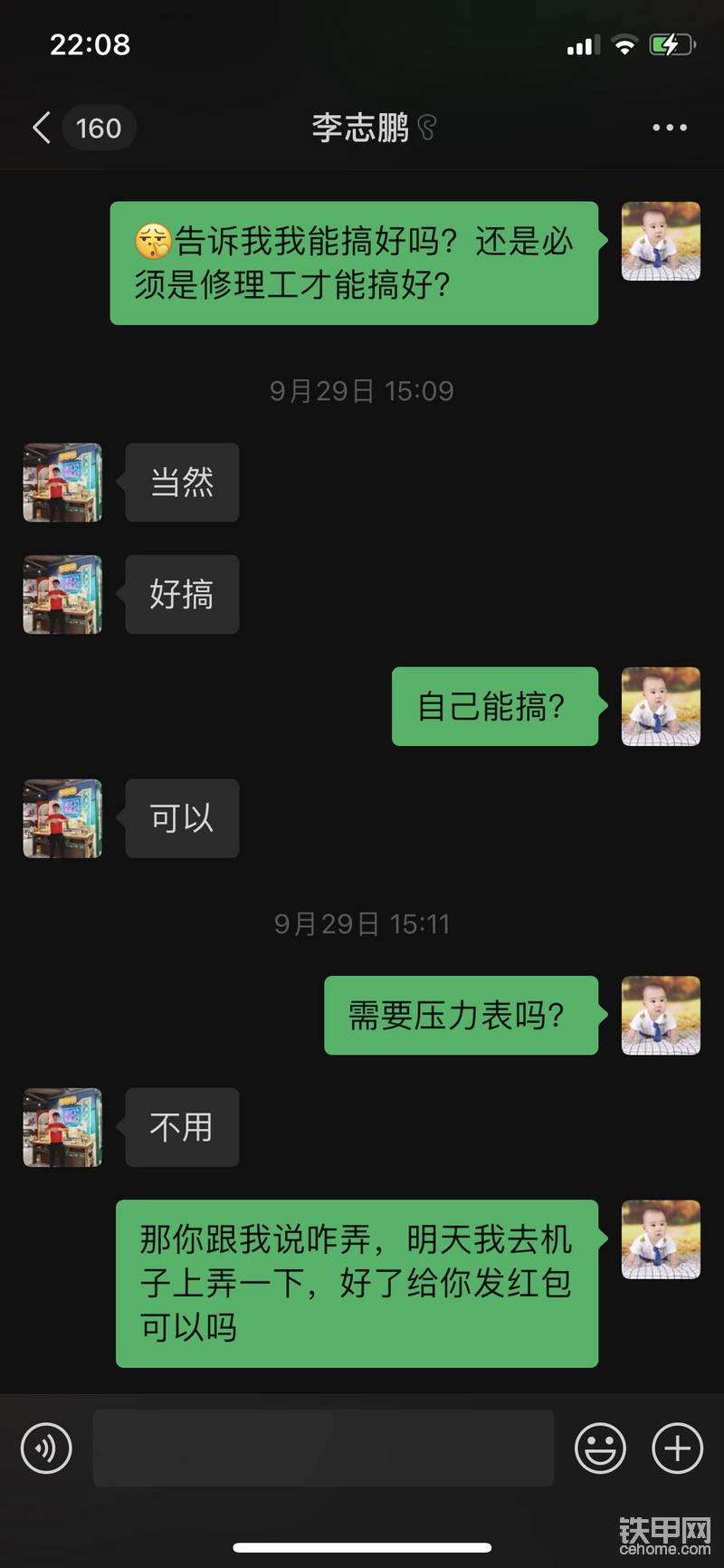Tap the message text field
The height and width of the screenshot is (1568, 724).
pos(323,1448)
